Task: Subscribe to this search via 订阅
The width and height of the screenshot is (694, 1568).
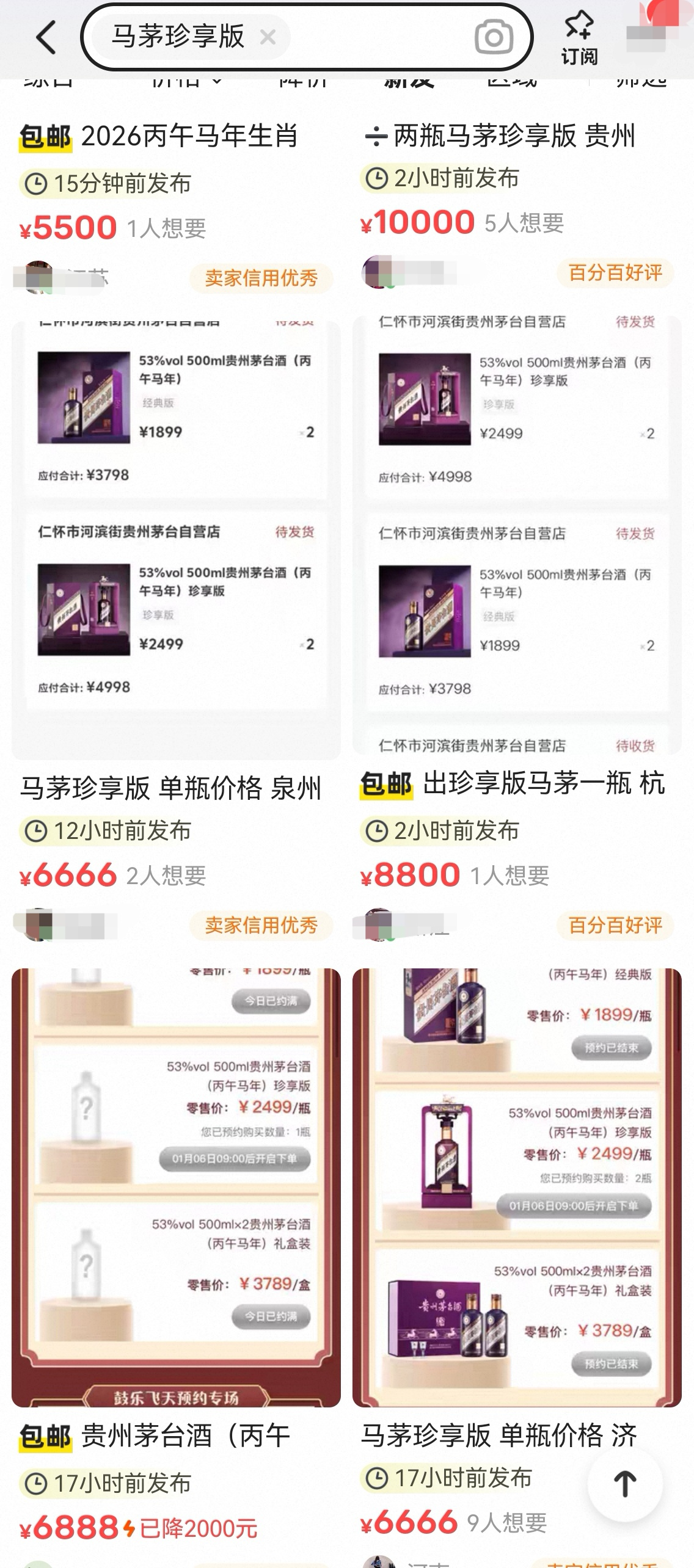Action: point(579,38)
